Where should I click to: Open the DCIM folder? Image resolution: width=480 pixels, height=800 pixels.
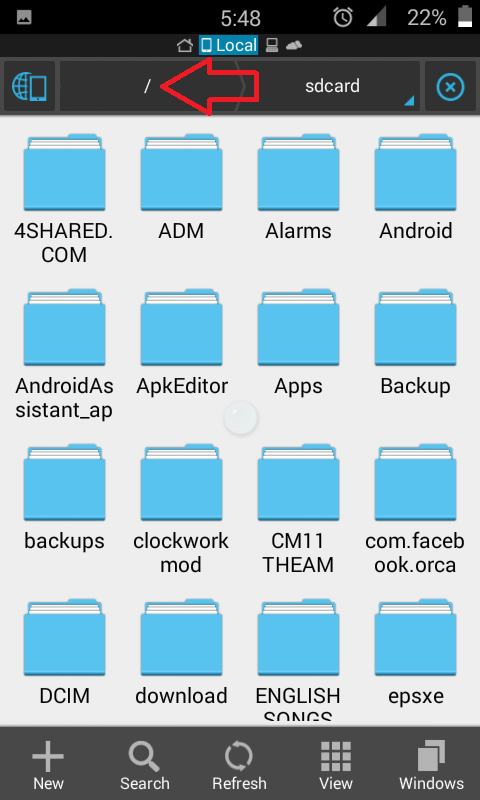click(x=64, y=653)
